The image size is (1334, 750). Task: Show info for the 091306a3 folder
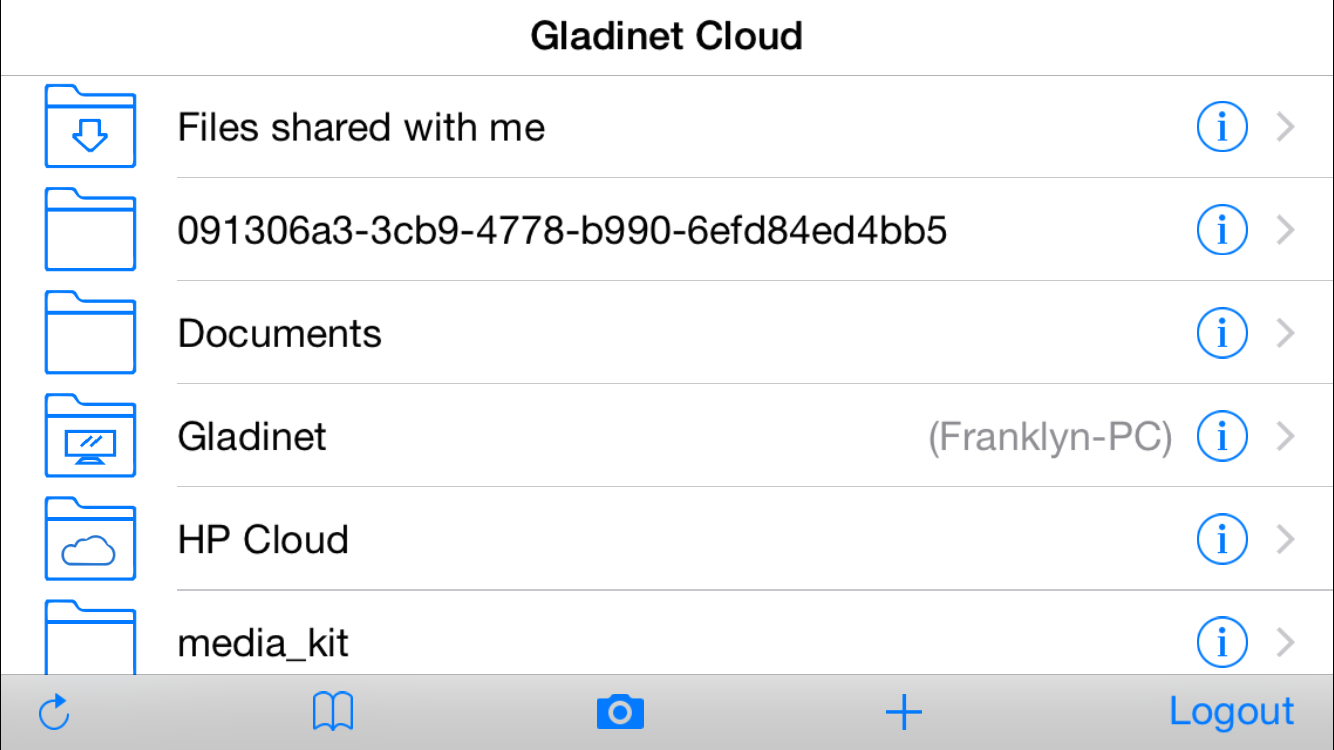1221,231
